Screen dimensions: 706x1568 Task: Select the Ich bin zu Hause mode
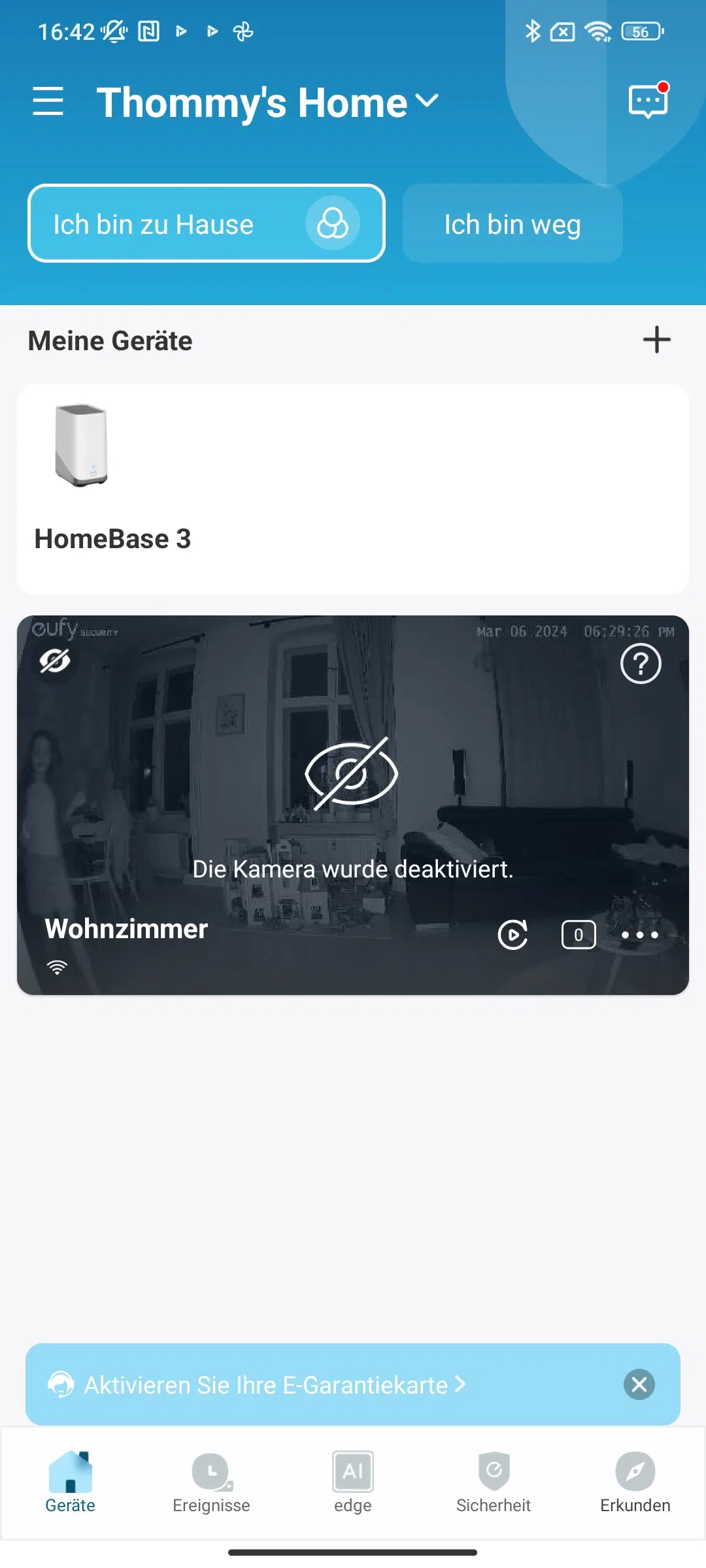point(206,223)
